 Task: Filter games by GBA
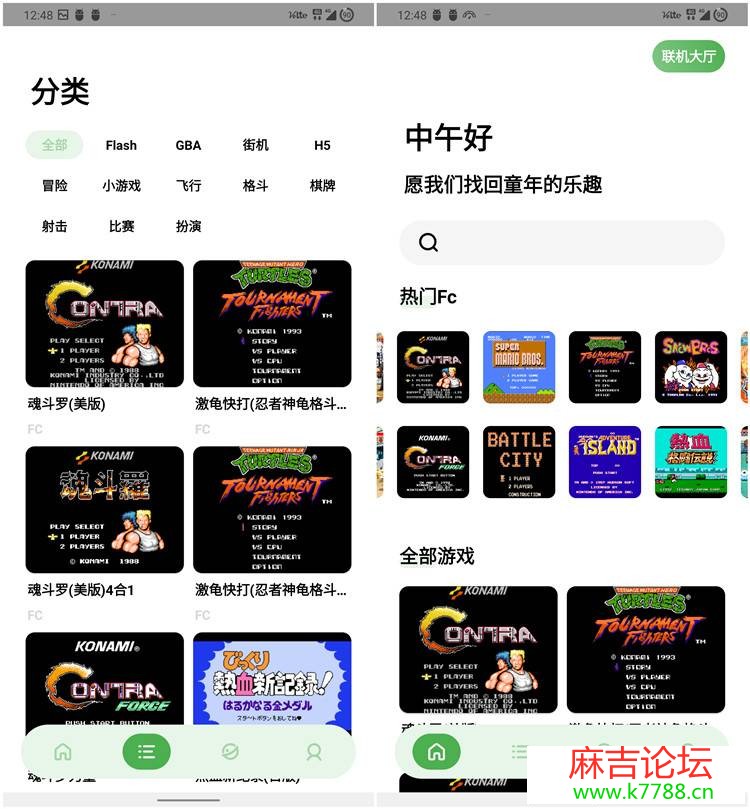coord(188,145)
